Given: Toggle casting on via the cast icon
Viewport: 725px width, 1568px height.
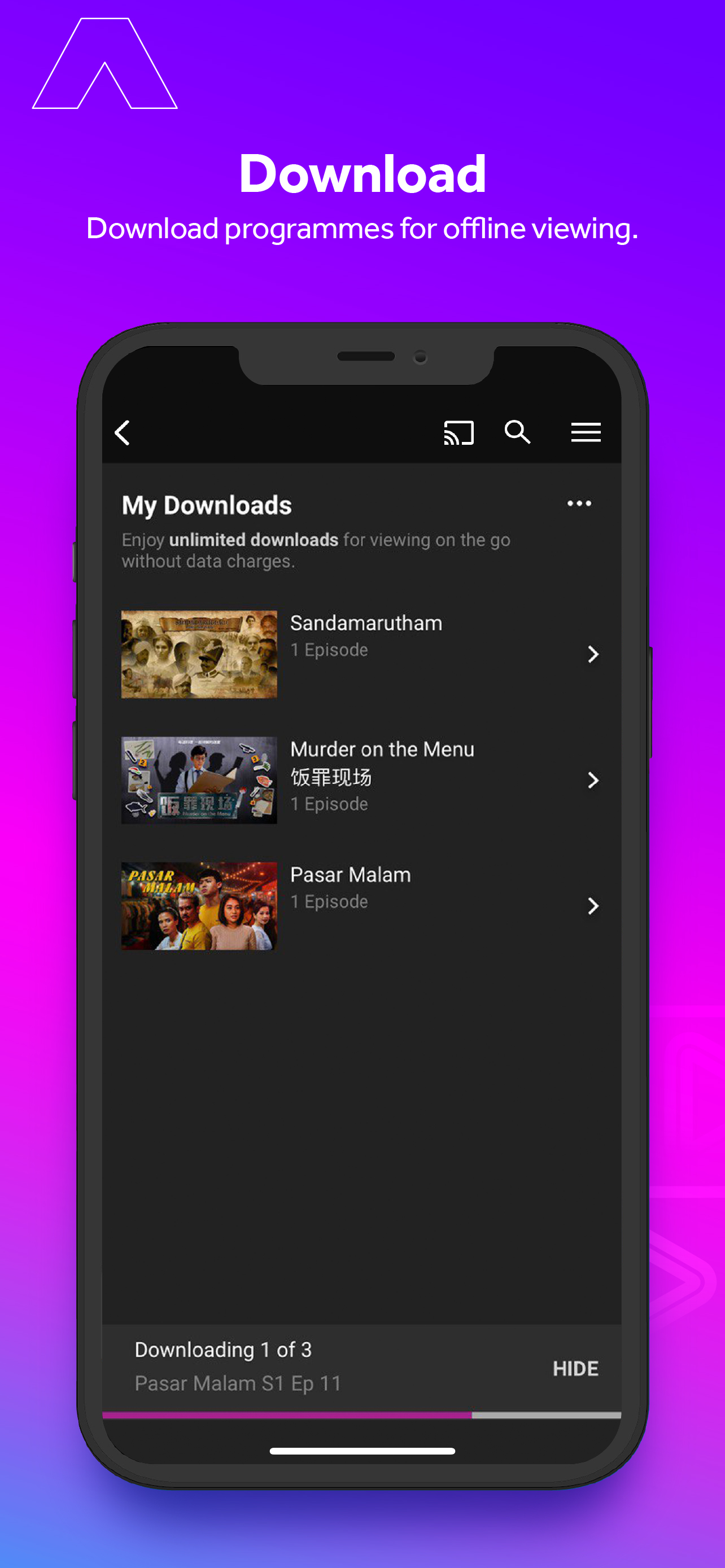Looking at the screenshot, I should 459,432.
